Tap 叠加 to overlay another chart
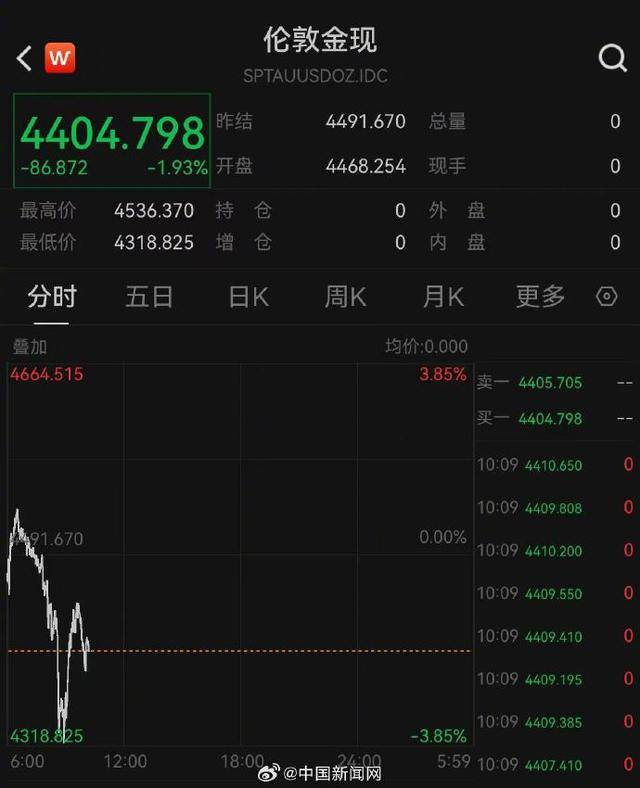Viewport: 640px width, 788px height. (30, 346)
